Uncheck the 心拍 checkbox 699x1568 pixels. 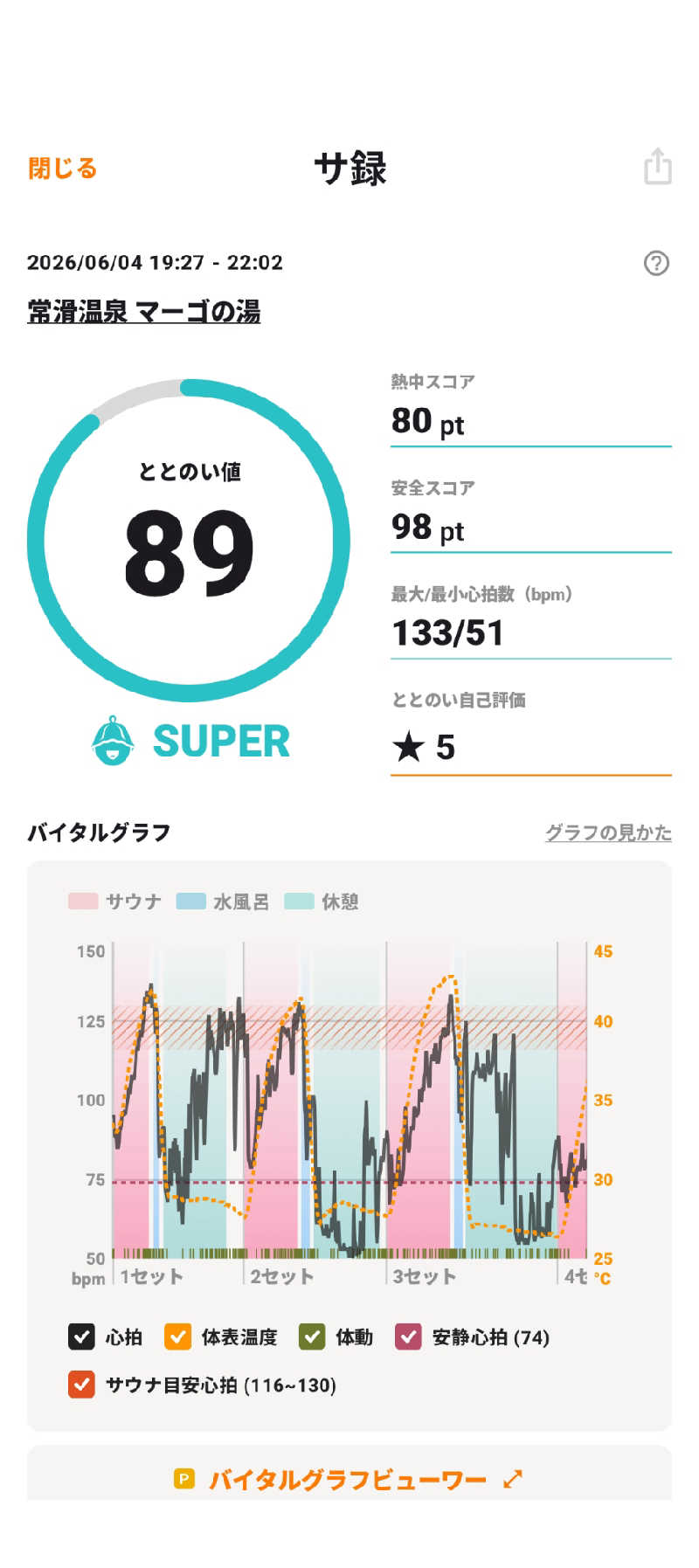click(81, 1337)
